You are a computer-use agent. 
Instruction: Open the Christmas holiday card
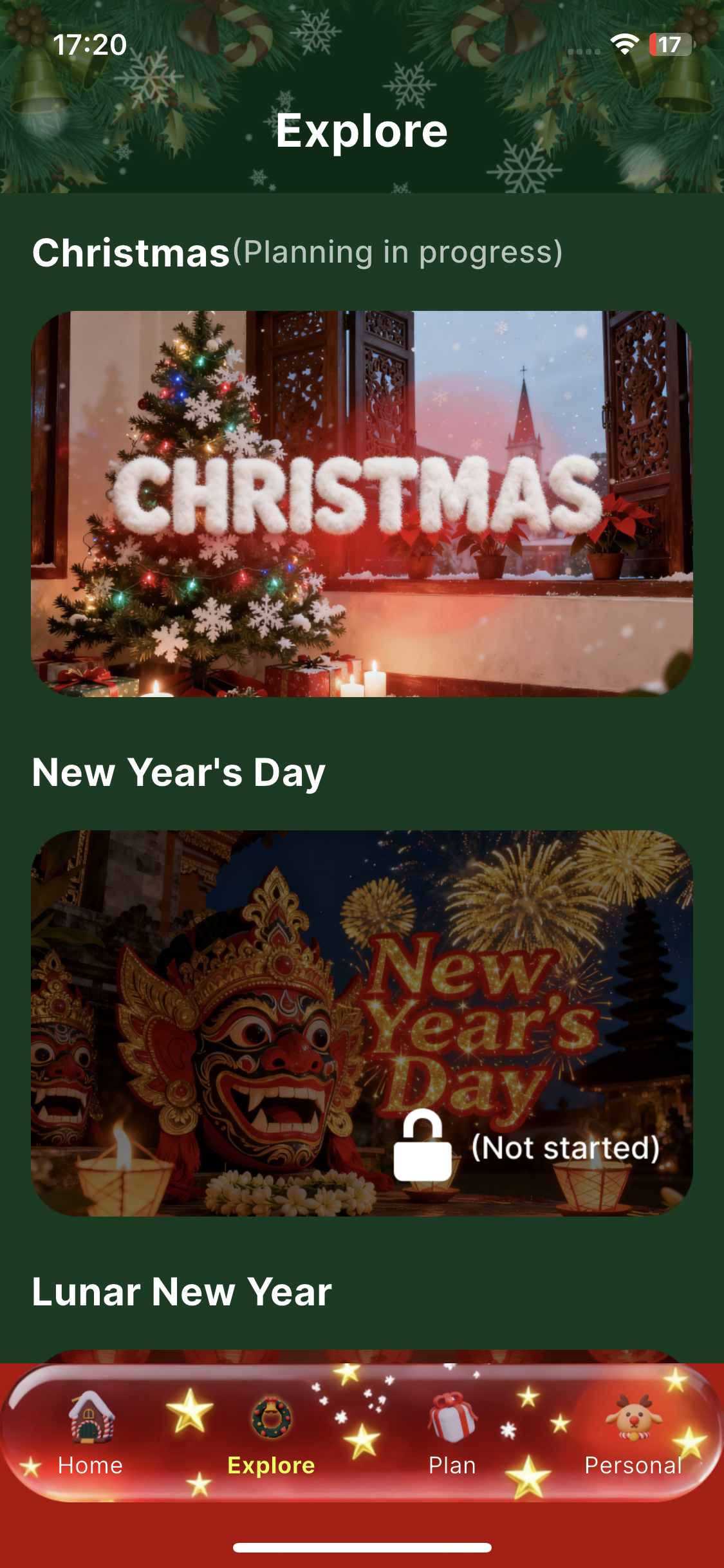click(x=362, y=502)
